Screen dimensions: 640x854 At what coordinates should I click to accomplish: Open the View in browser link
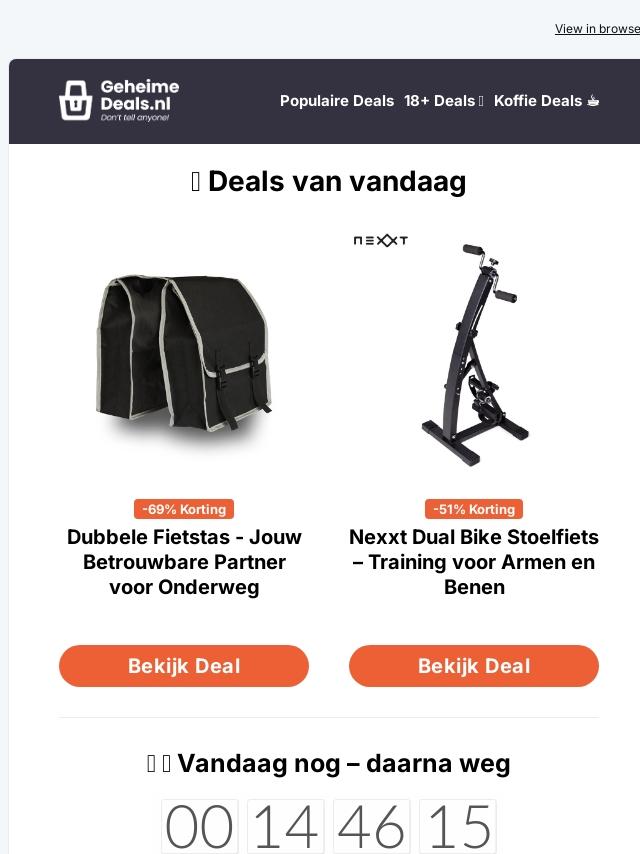coord(597,29)
